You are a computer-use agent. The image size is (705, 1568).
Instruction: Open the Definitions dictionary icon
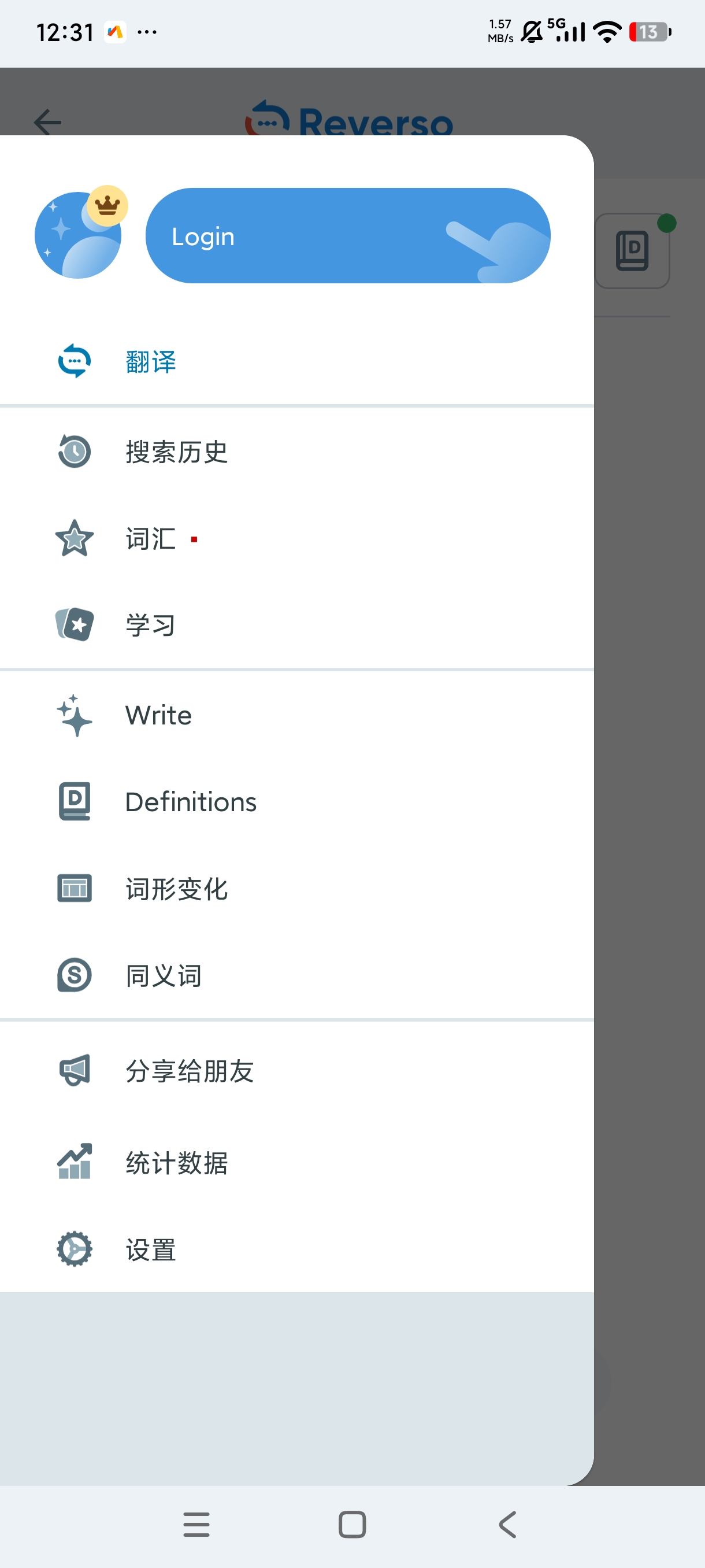73,802
